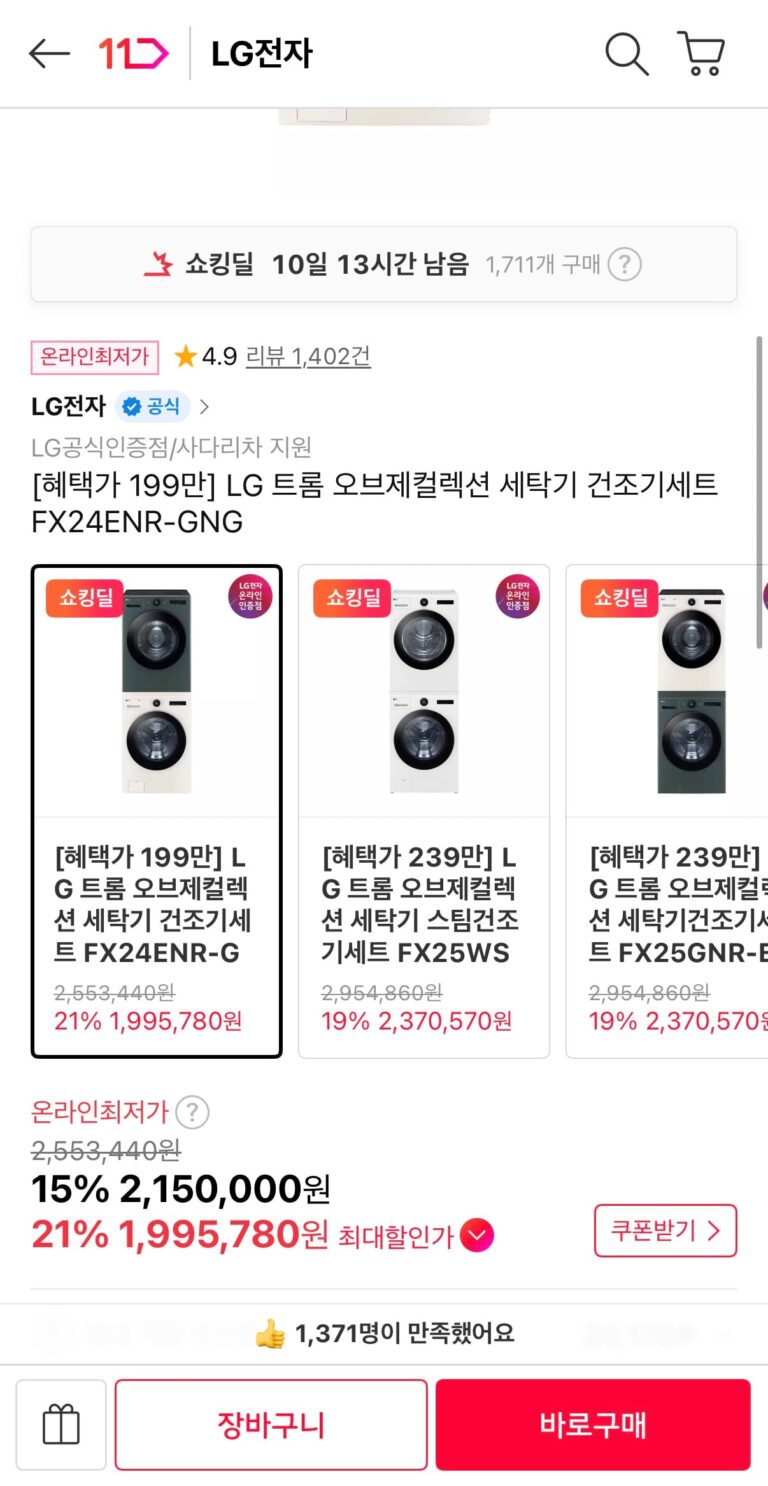The width and height of the screenshot is (768, 1486).
Task: Add to cart with 장바구니
Action: click(x=271, y=1425)
